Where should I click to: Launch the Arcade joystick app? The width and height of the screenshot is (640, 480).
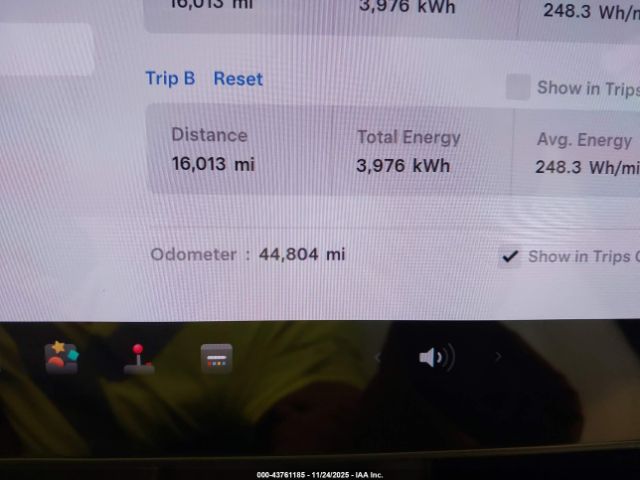[x=139, y=357]
